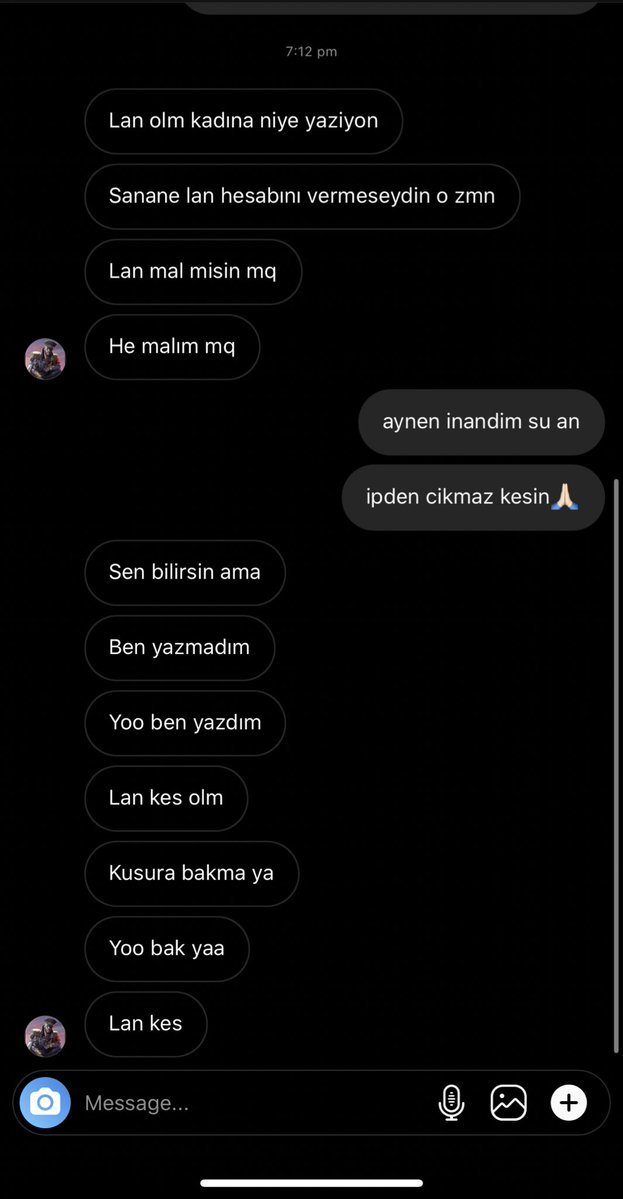Viewport: 623px width, 1199px height.
Task: Focus the Message text field
Action: pos(250,1103)
